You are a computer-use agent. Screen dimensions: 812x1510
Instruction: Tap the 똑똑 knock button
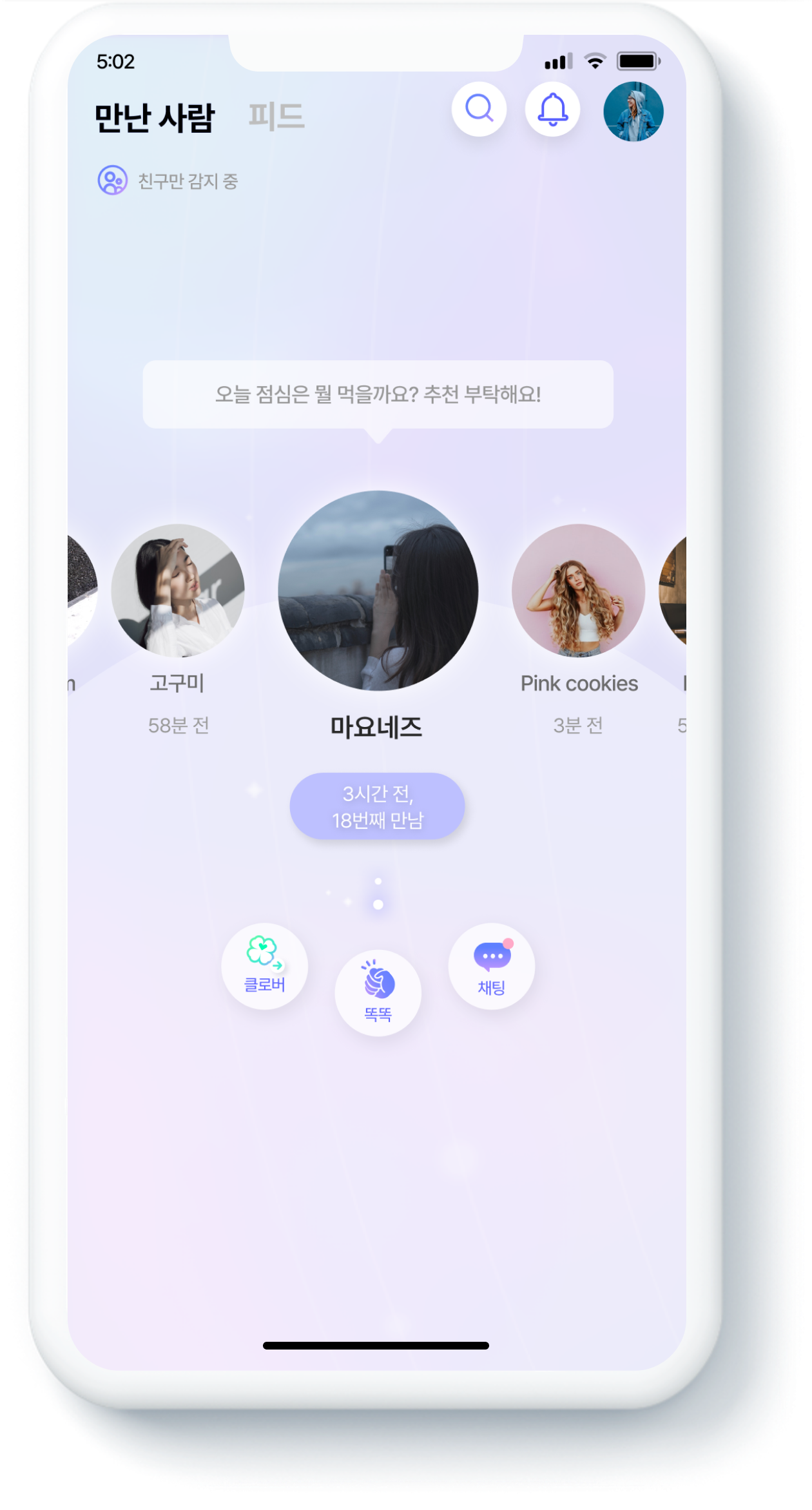tap(378, 992)
